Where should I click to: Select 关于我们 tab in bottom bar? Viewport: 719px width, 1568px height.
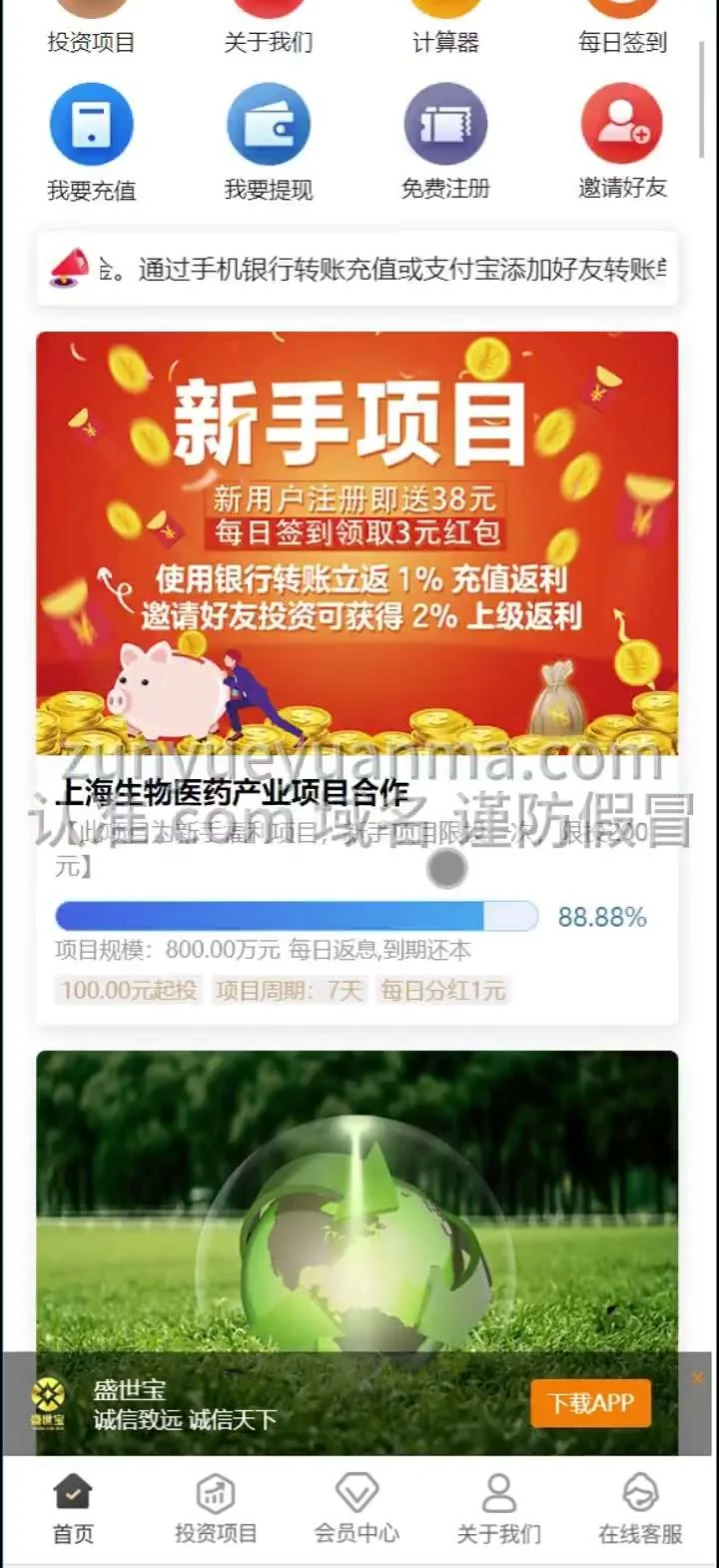(498, 1510)
